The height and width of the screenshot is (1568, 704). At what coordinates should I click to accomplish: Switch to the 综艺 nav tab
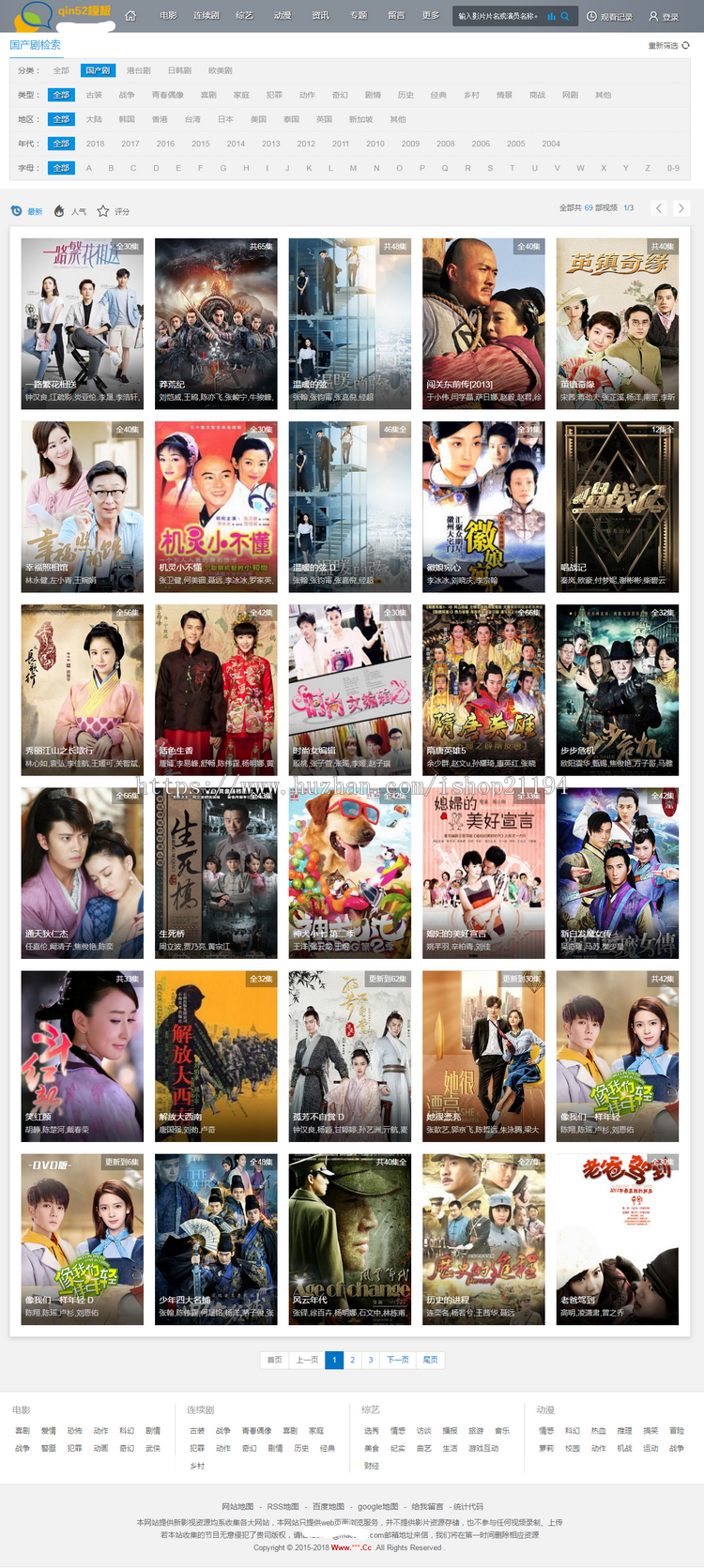pos(244,16)
